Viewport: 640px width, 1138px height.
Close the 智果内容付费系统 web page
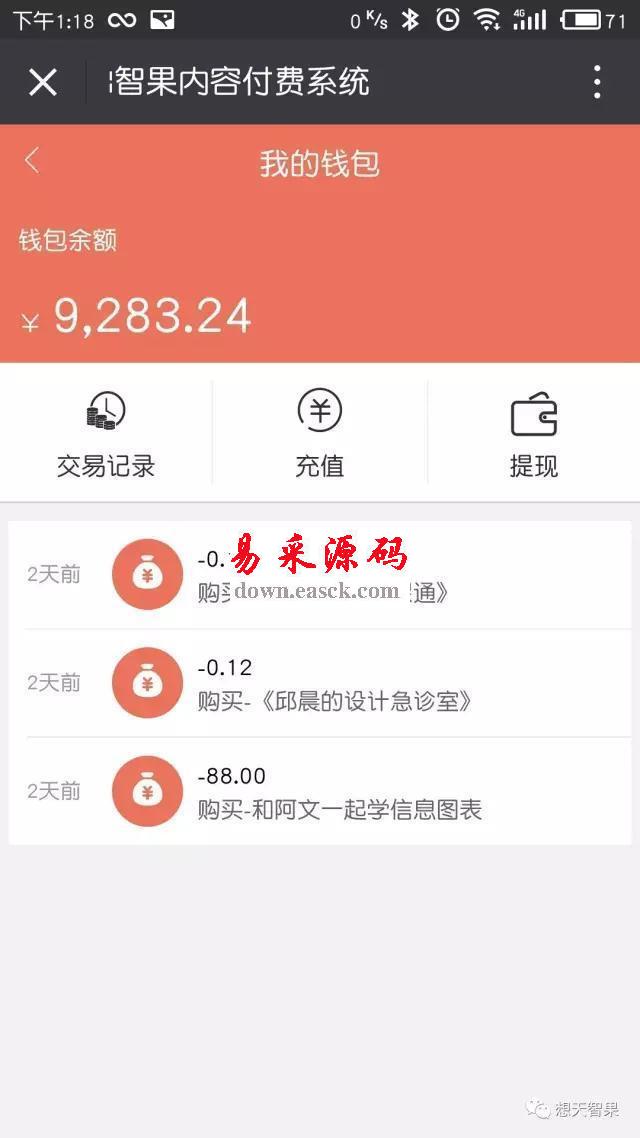[43, 82]
